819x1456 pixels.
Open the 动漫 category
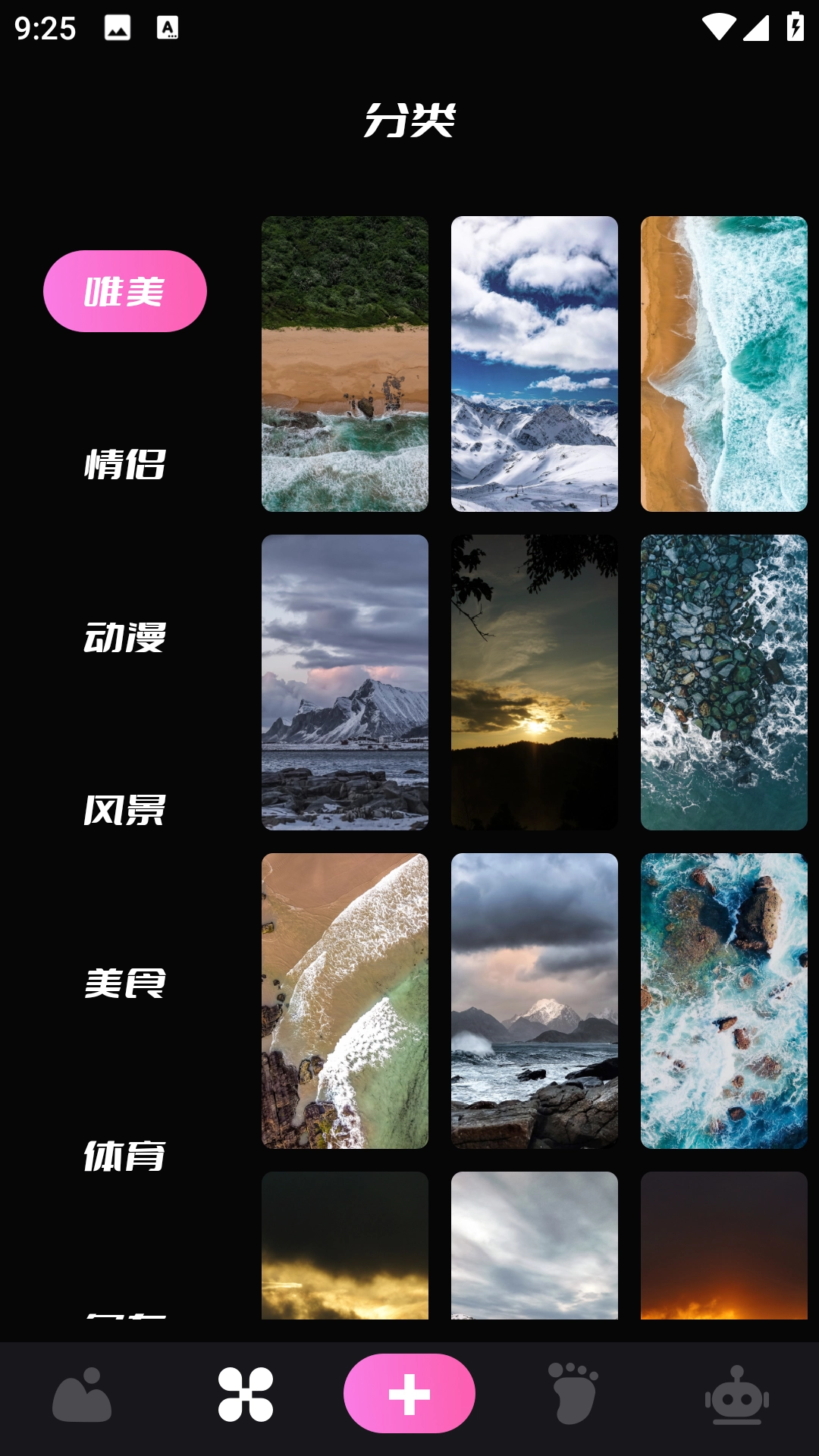(x=125, y=637)
